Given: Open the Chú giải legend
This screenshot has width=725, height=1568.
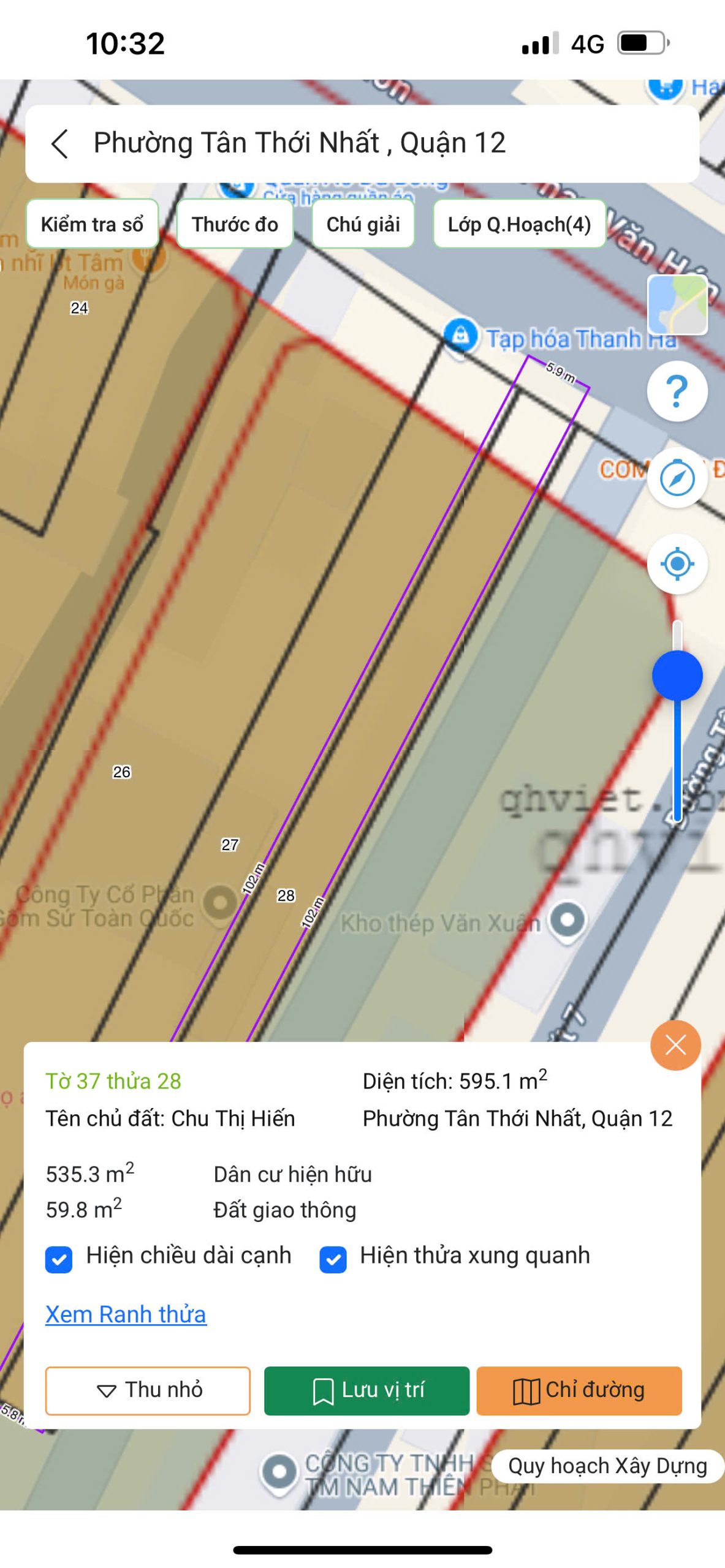Looking at the screenshot, I should tap(363, 224).
